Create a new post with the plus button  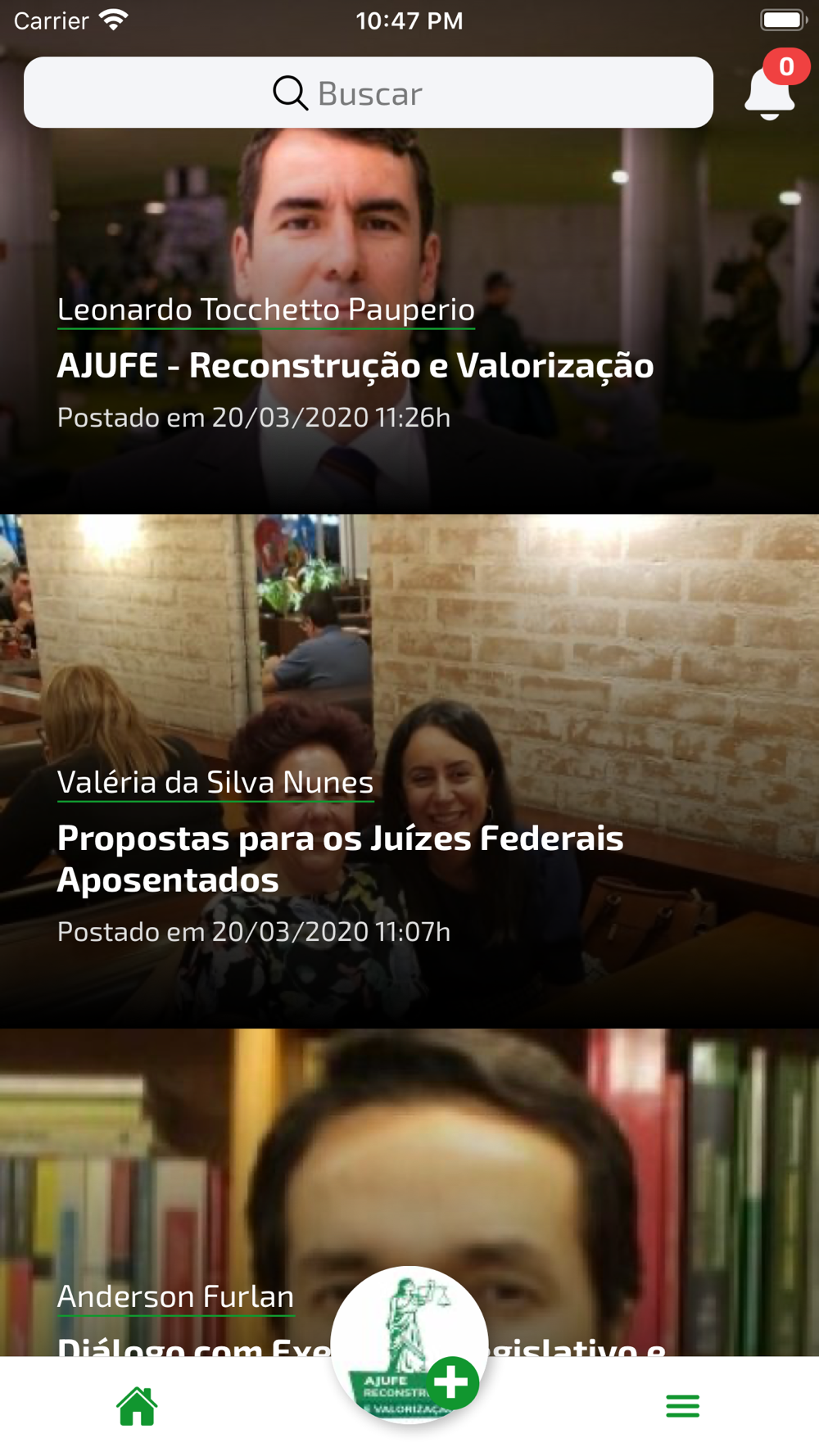click(x=451, y=1383)
